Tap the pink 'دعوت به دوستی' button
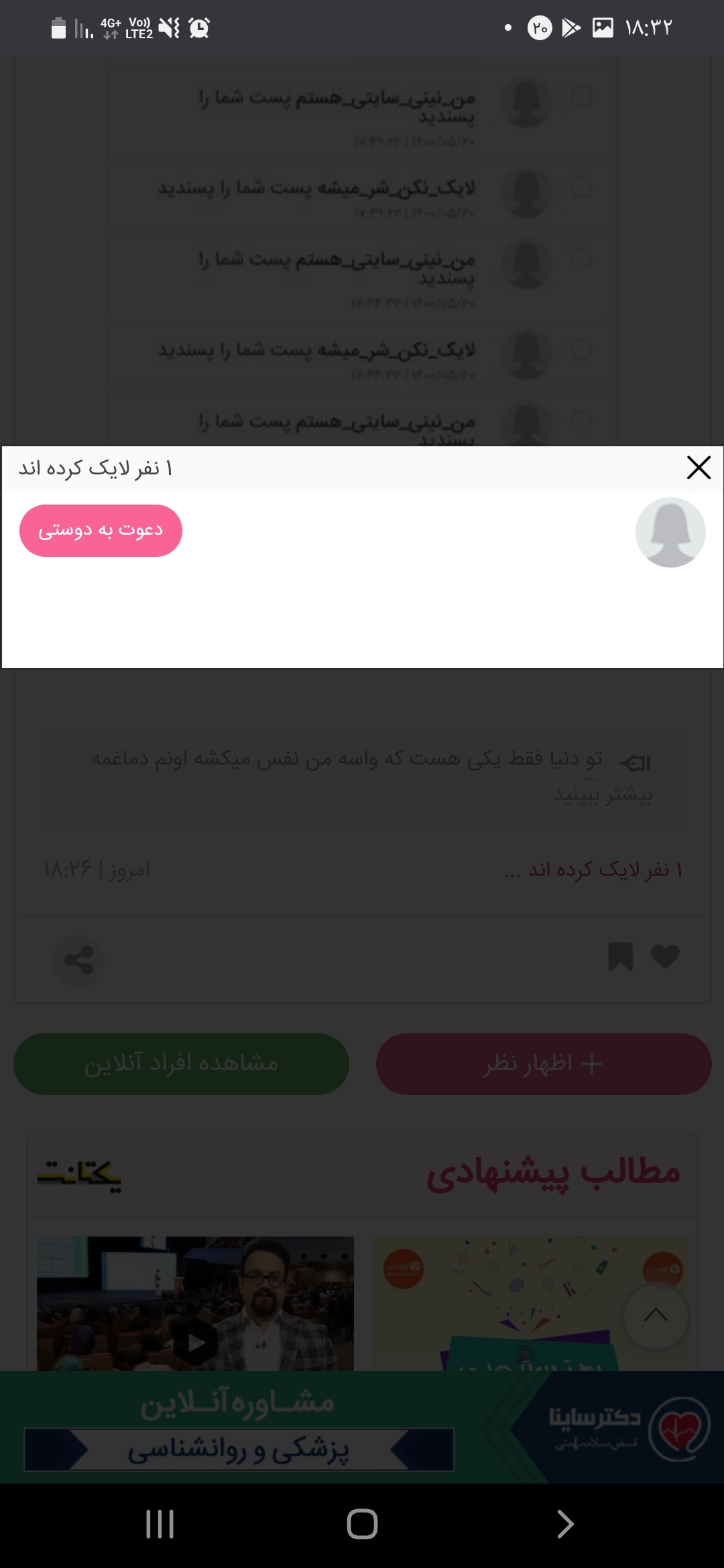 (101, 531)
